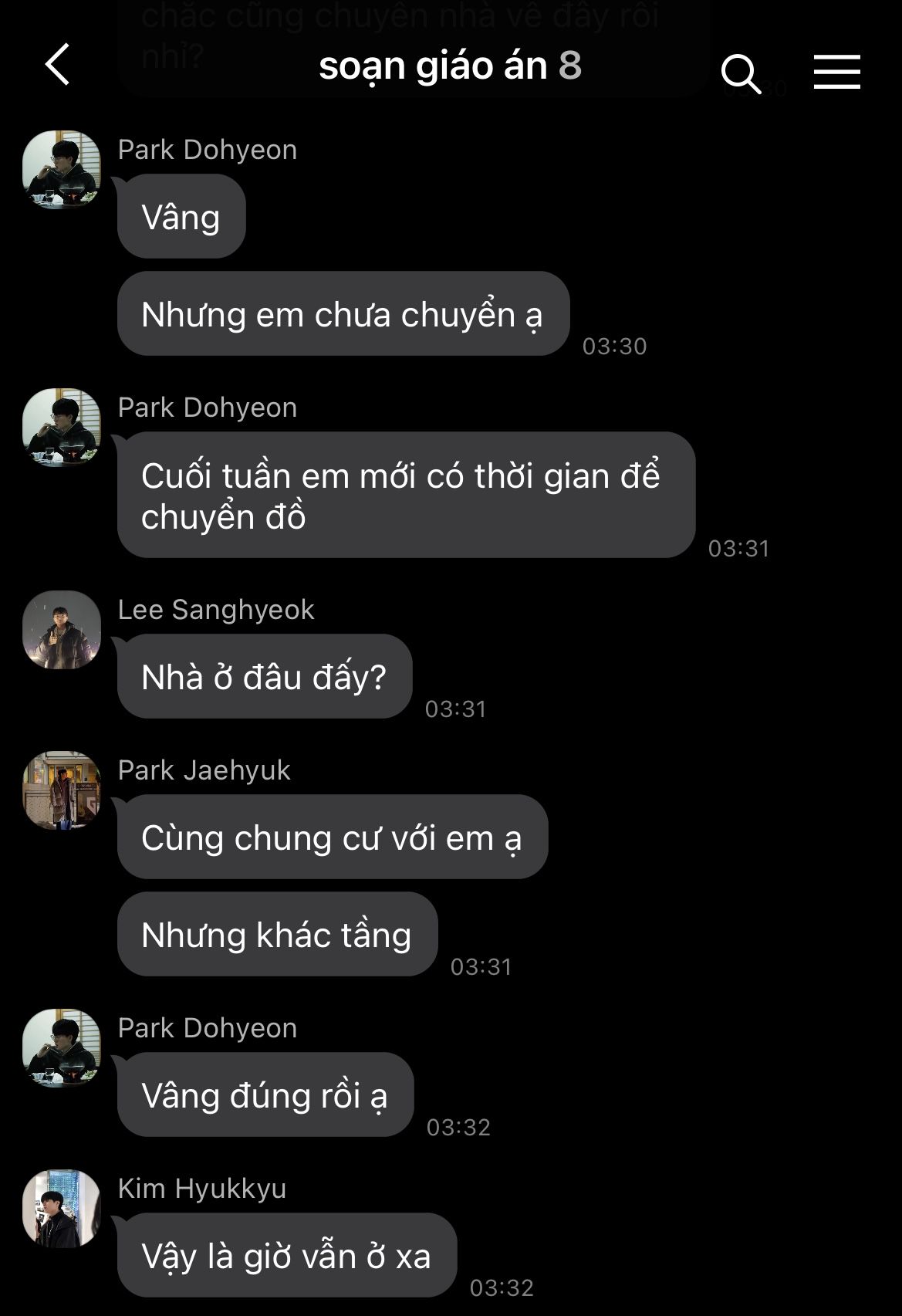Open Park Jaehyuk's profile picture
Screen dimensions: 902x1316
(62, 790)
